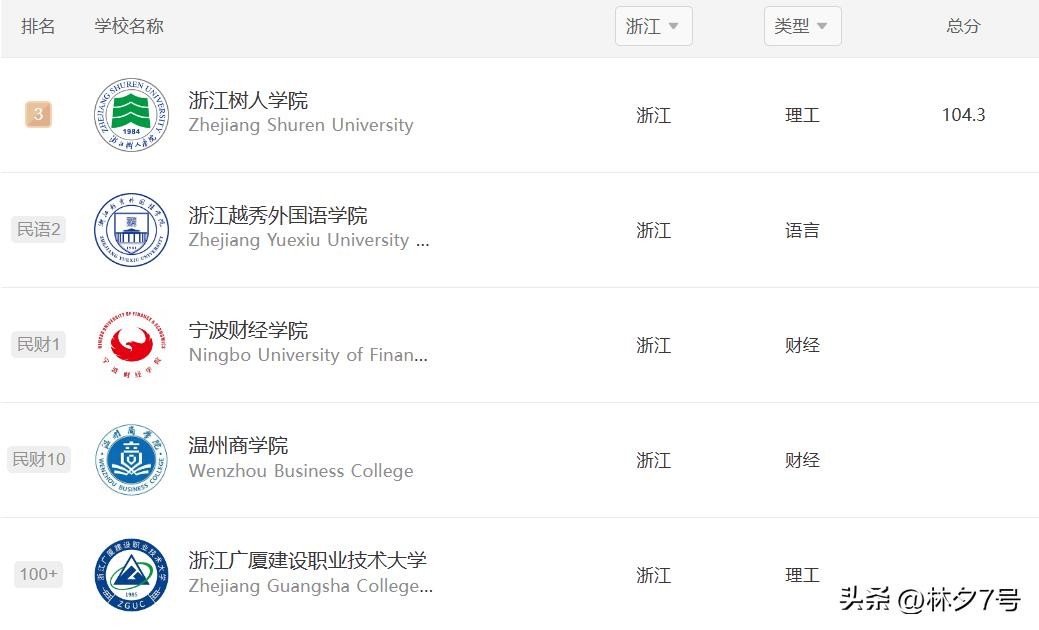Expand the 类型 type filter dropdown
Screen dimensions: 1039x630
point(802,27)
